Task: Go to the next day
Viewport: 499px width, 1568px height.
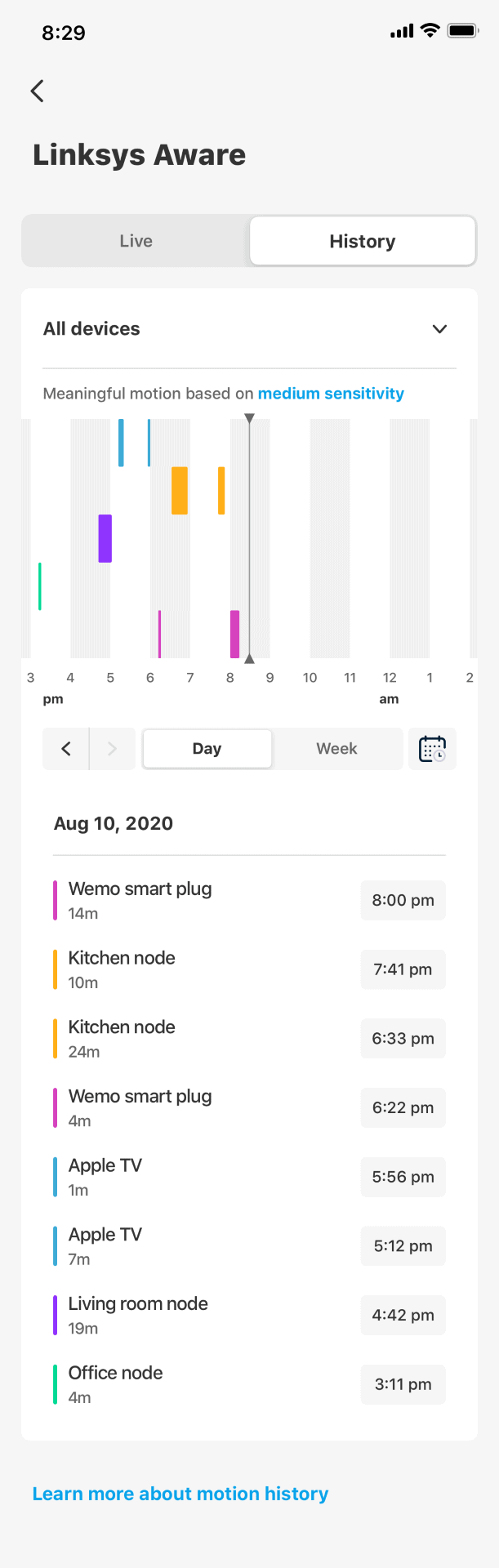Action: 112,749
